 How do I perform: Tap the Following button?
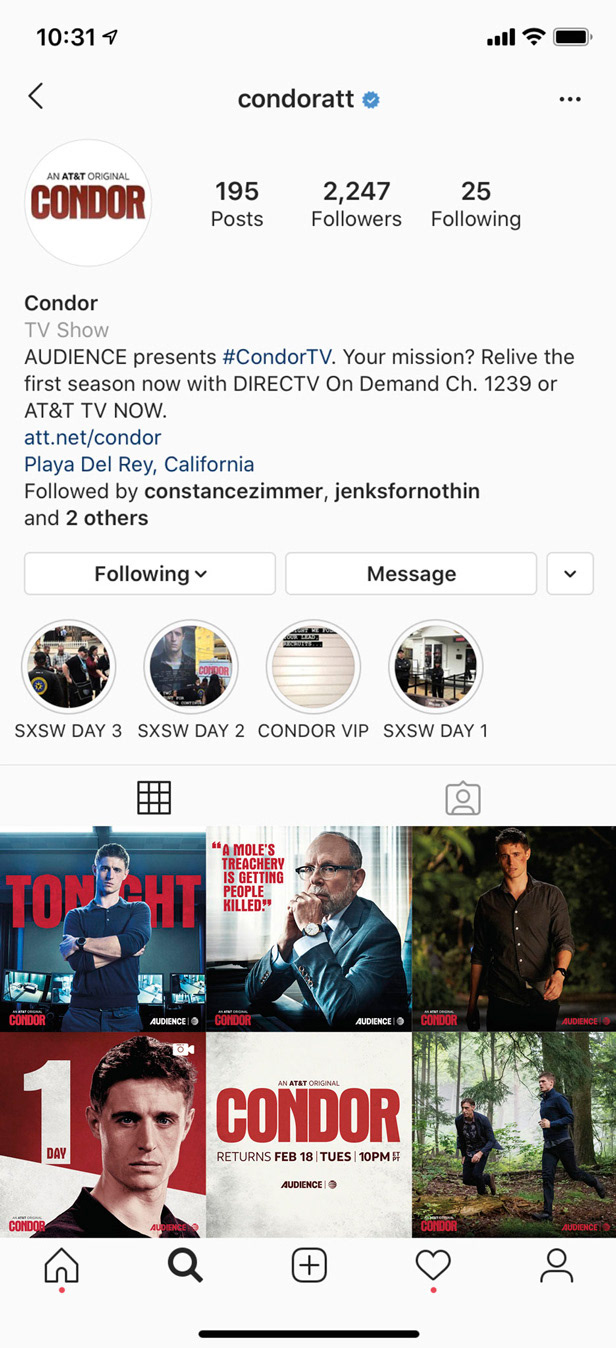150,574
